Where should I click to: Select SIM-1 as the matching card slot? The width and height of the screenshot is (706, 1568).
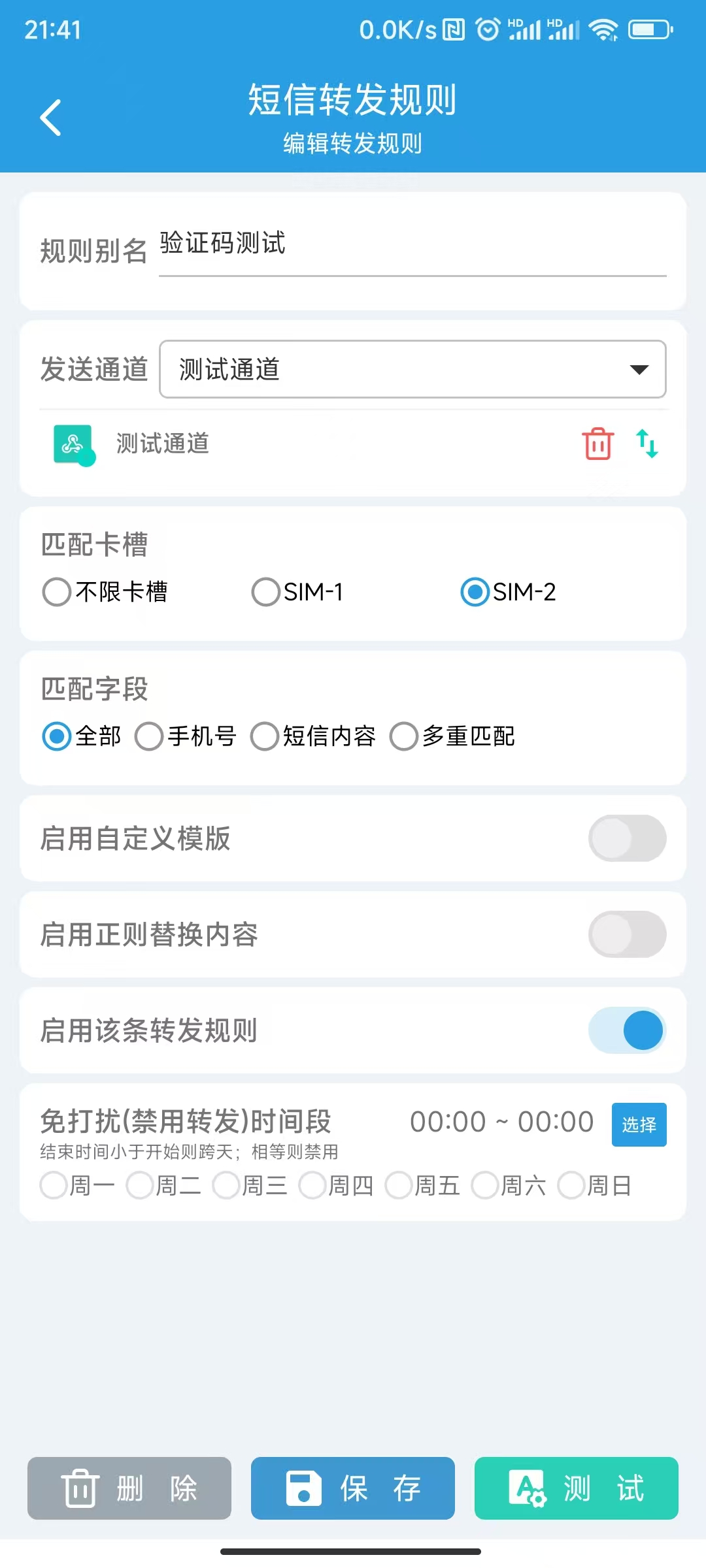pos(265,592)
